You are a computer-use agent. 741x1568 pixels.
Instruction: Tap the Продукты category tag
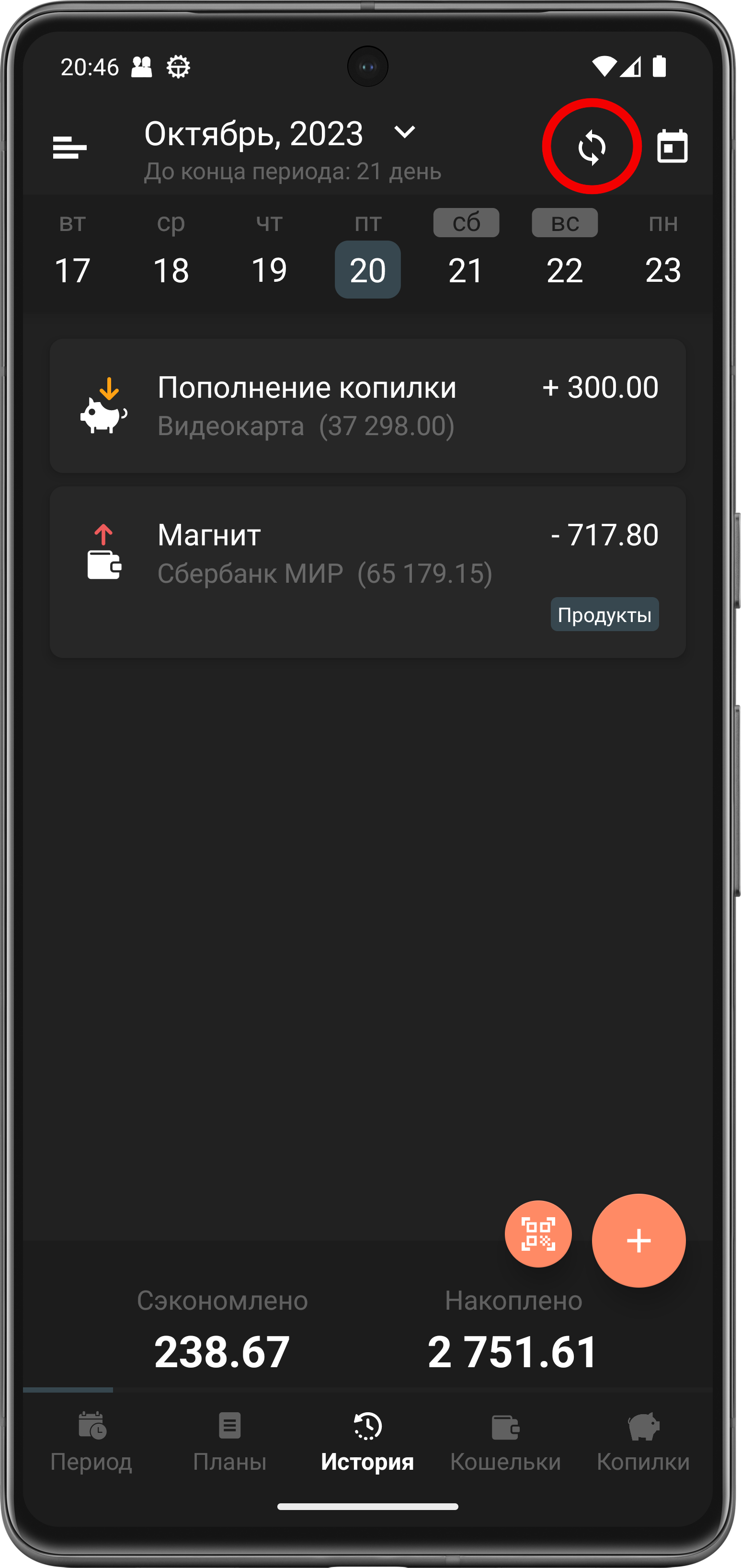(604, 614)
